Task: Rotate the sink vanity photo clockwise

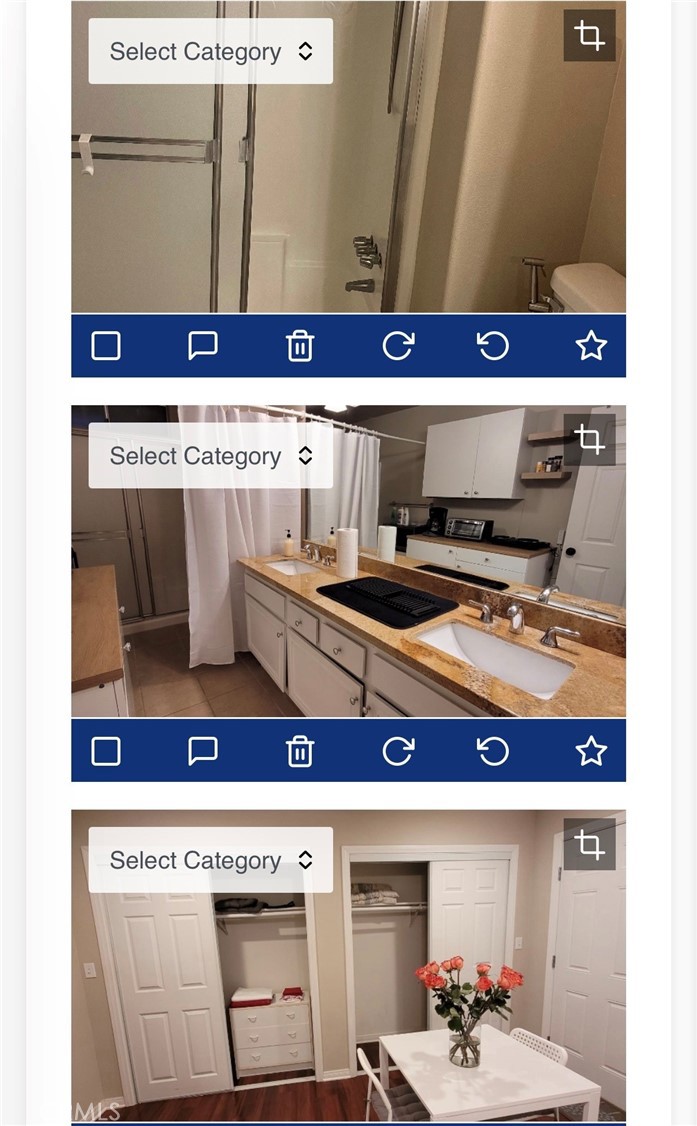Action: [x=397, y=751]
